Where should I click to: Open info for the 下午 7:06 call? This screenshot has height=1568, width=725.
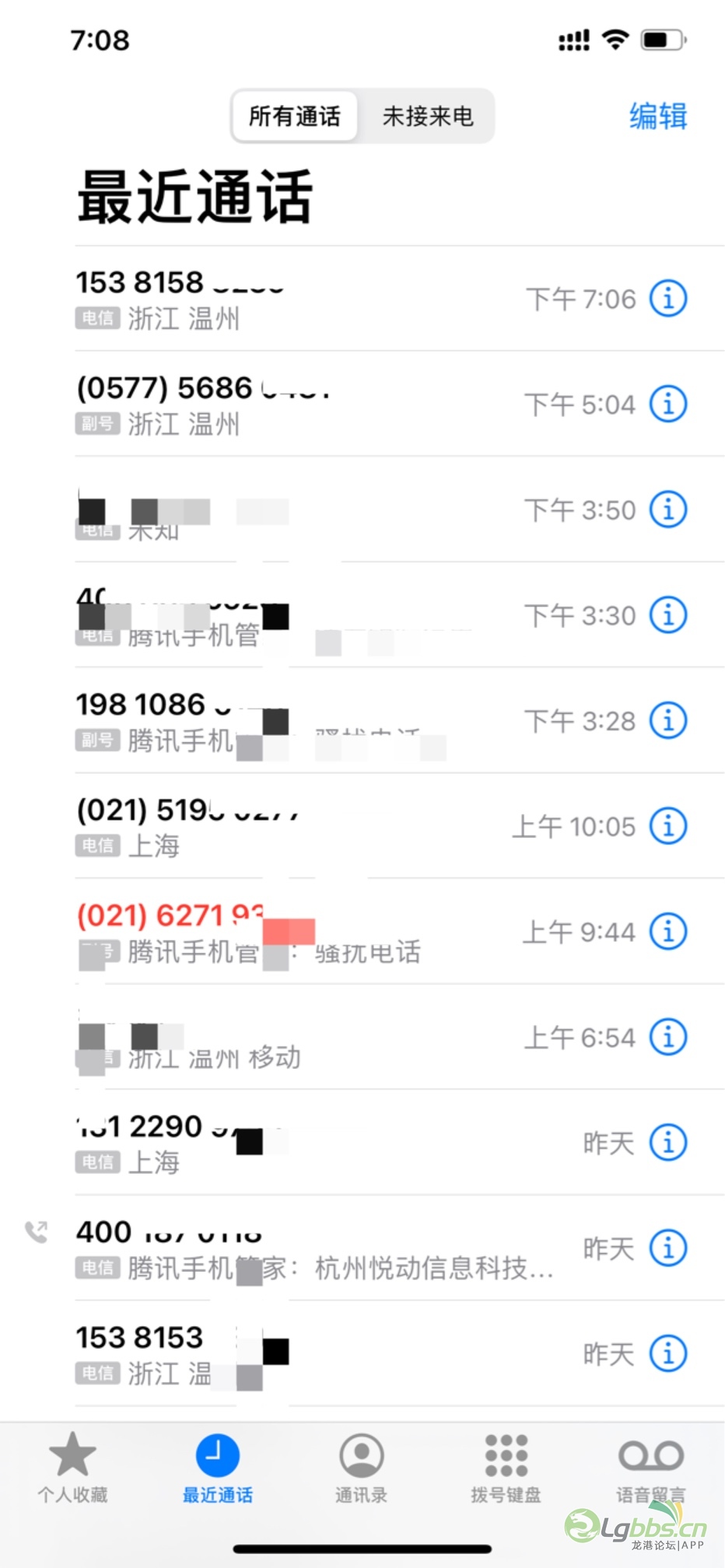[x=668, y=298]
